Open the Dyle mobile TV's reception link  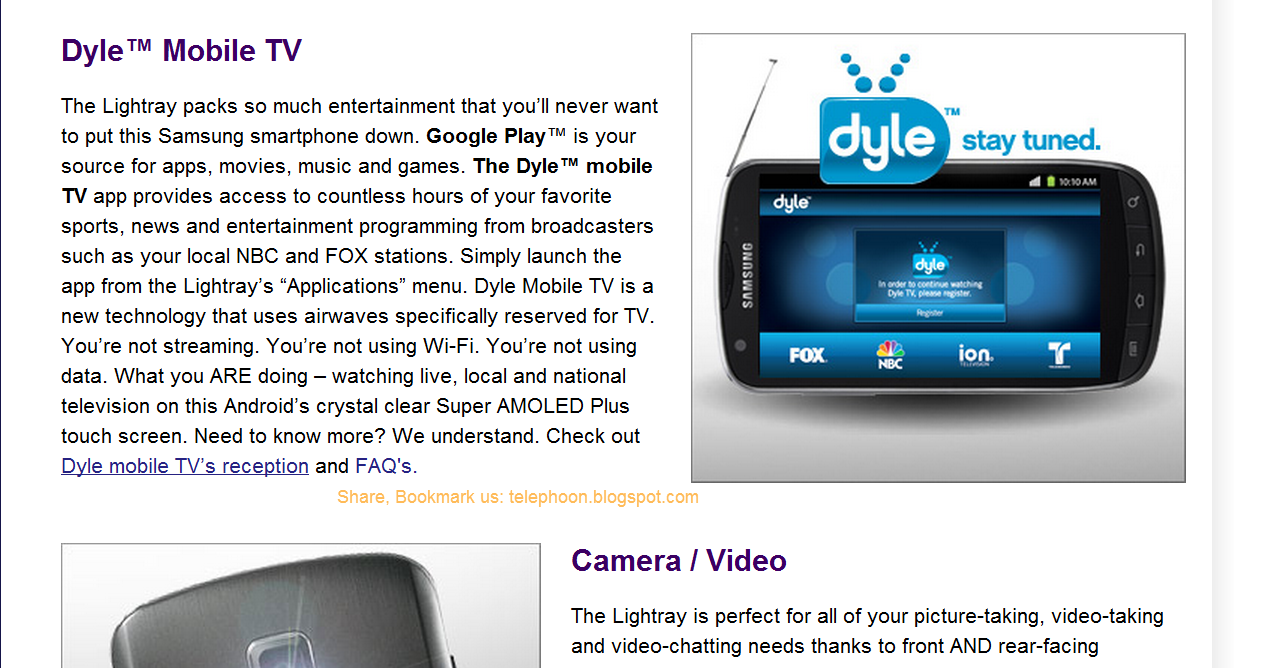pos(185,466)
